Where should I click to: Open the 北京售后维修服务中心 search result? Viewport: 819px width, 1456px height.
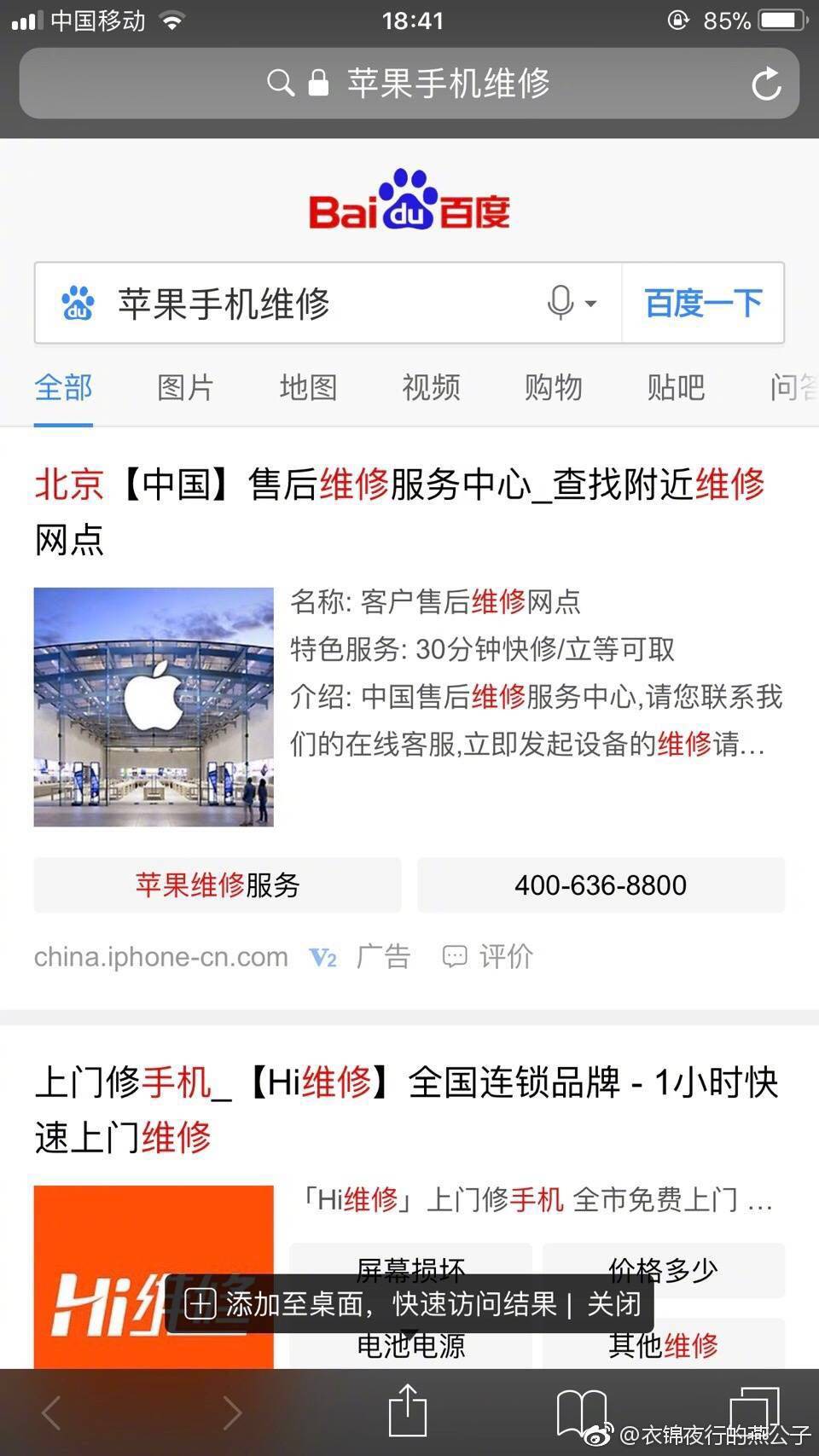[399, 511]
